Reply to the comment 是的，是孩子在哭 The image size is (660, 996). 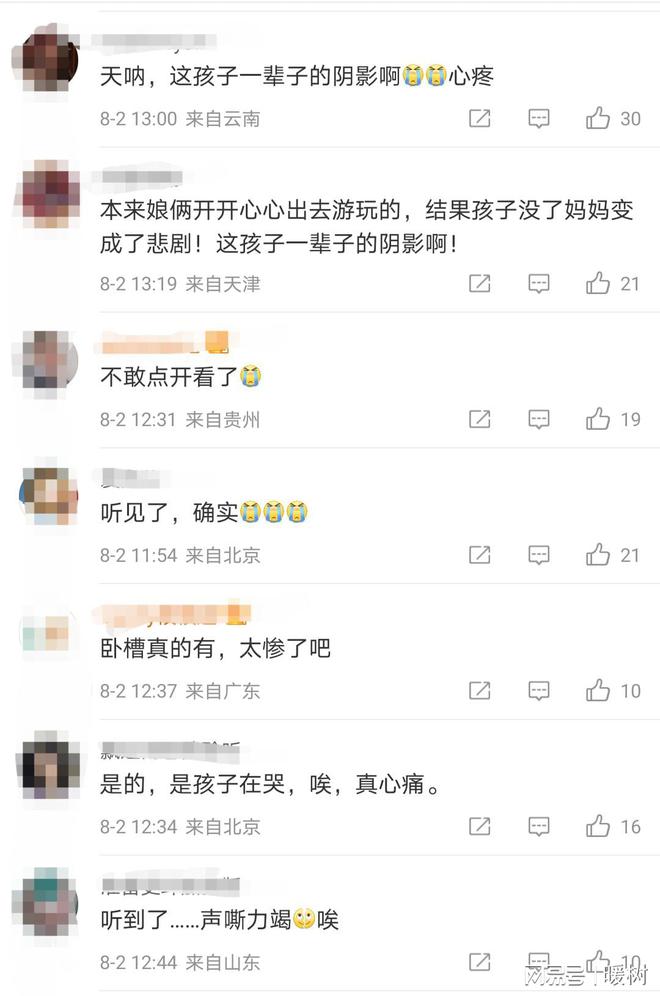539,826
